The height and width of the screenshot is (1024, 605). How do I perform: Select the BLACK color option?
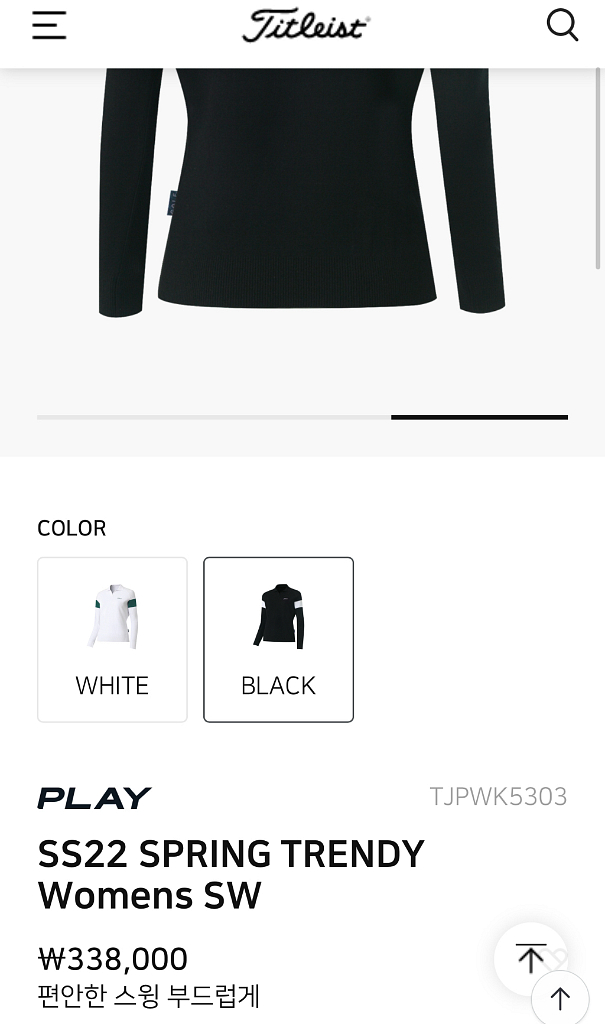coord(278,639)
